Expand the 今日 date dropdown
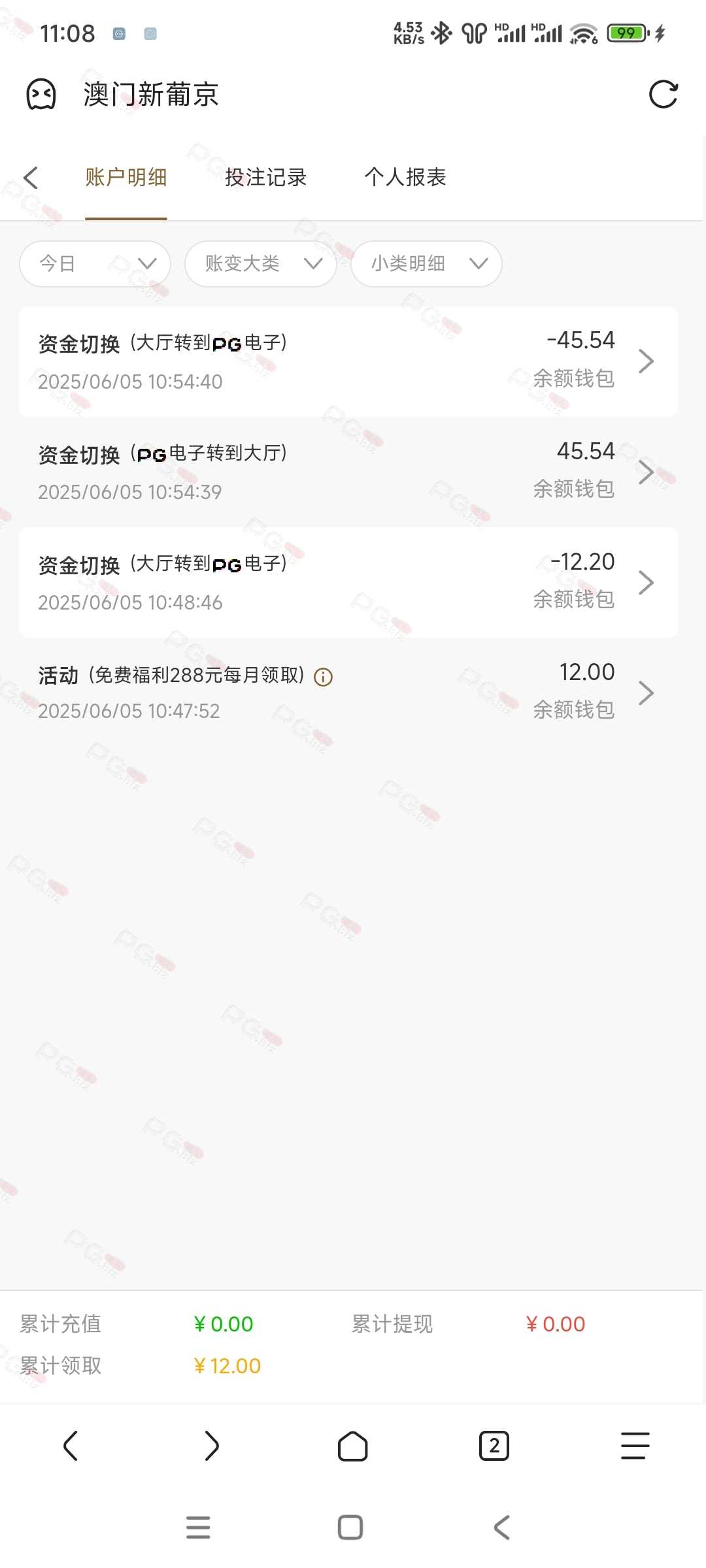Viewport: 706px width, 1568px height. coord(95,263)
